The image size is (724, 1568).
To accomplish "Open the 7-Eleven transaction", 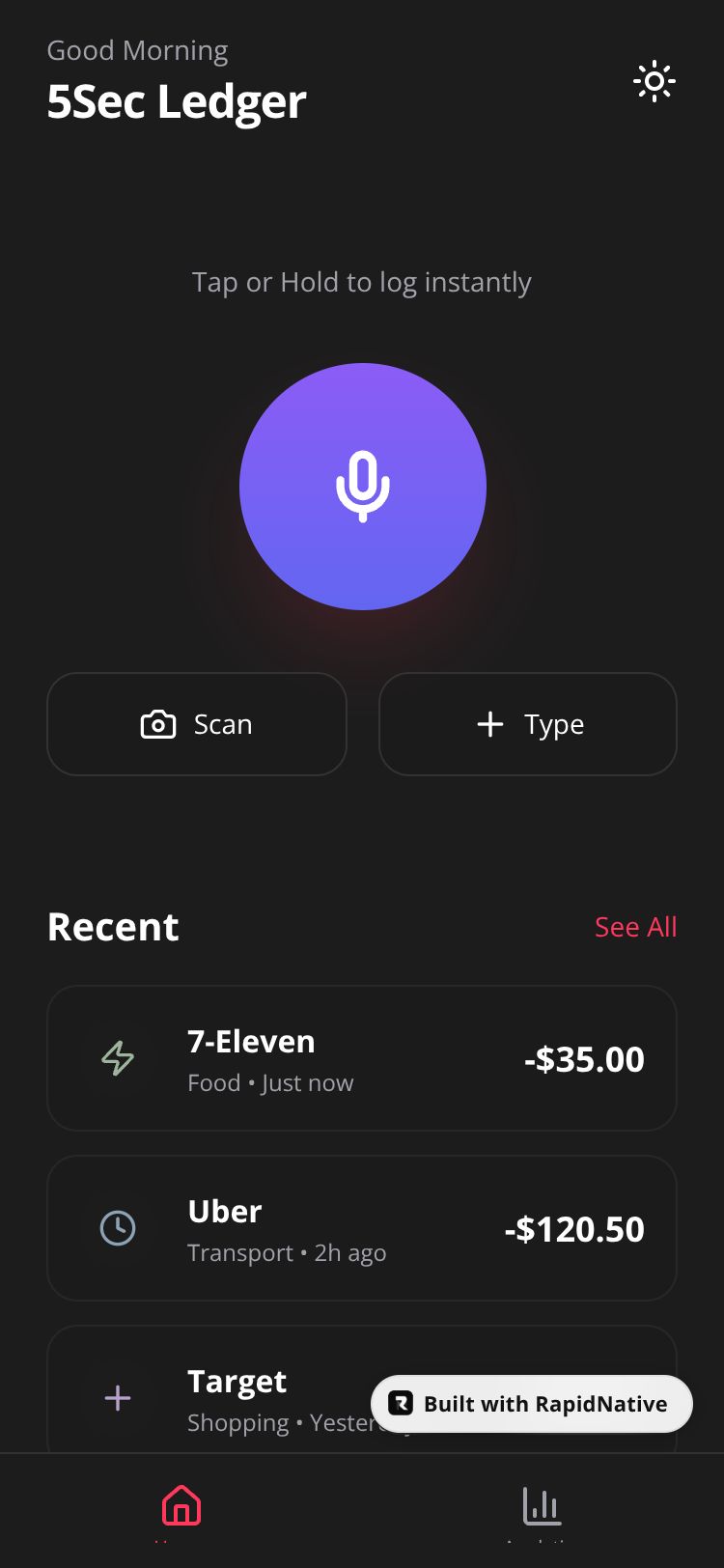I will click(362, 1058).
